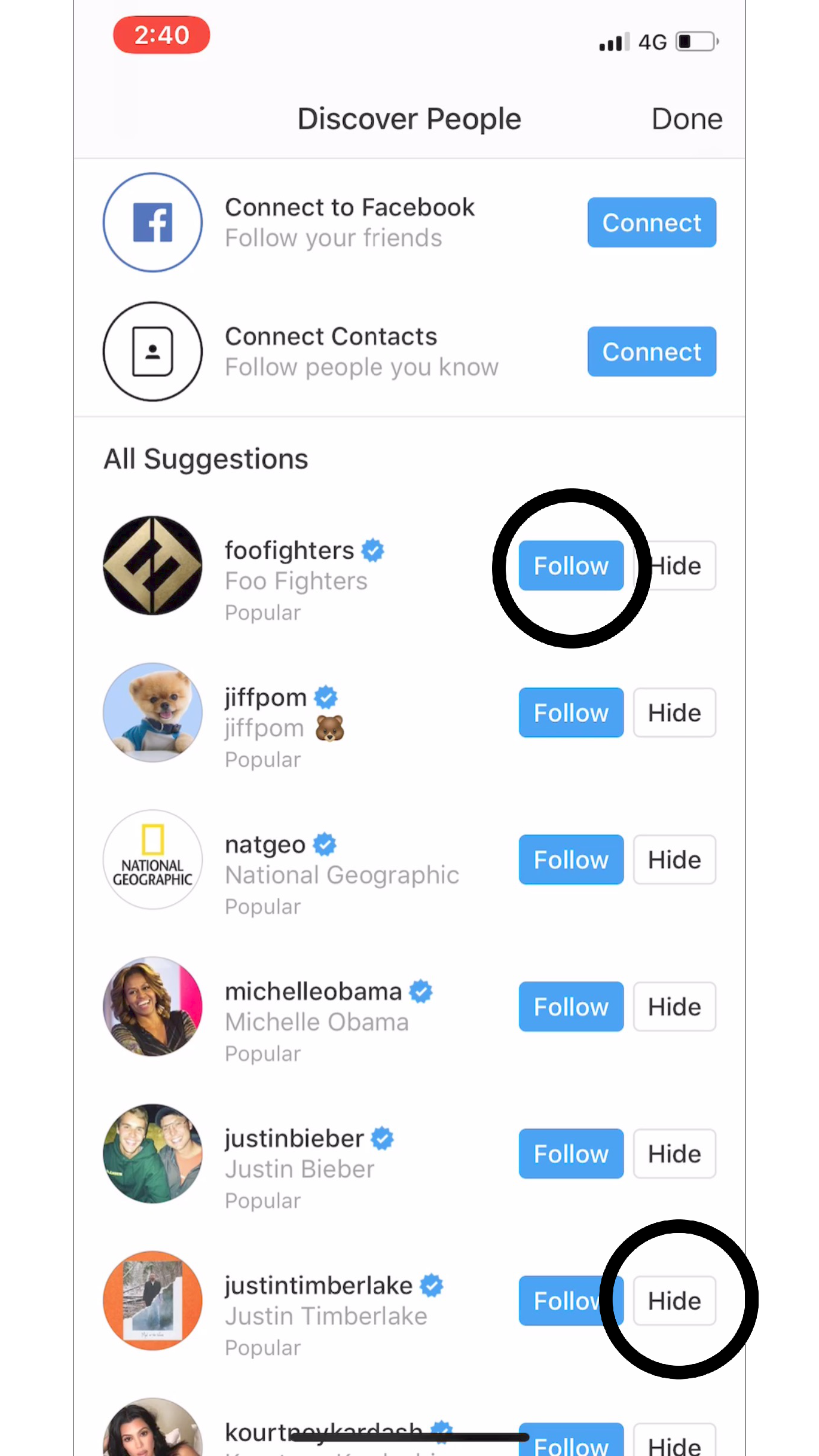This screenshot has height=1456, width=819.
Task: Hide the michelleobama suggestion
Action: (674, 1007)
